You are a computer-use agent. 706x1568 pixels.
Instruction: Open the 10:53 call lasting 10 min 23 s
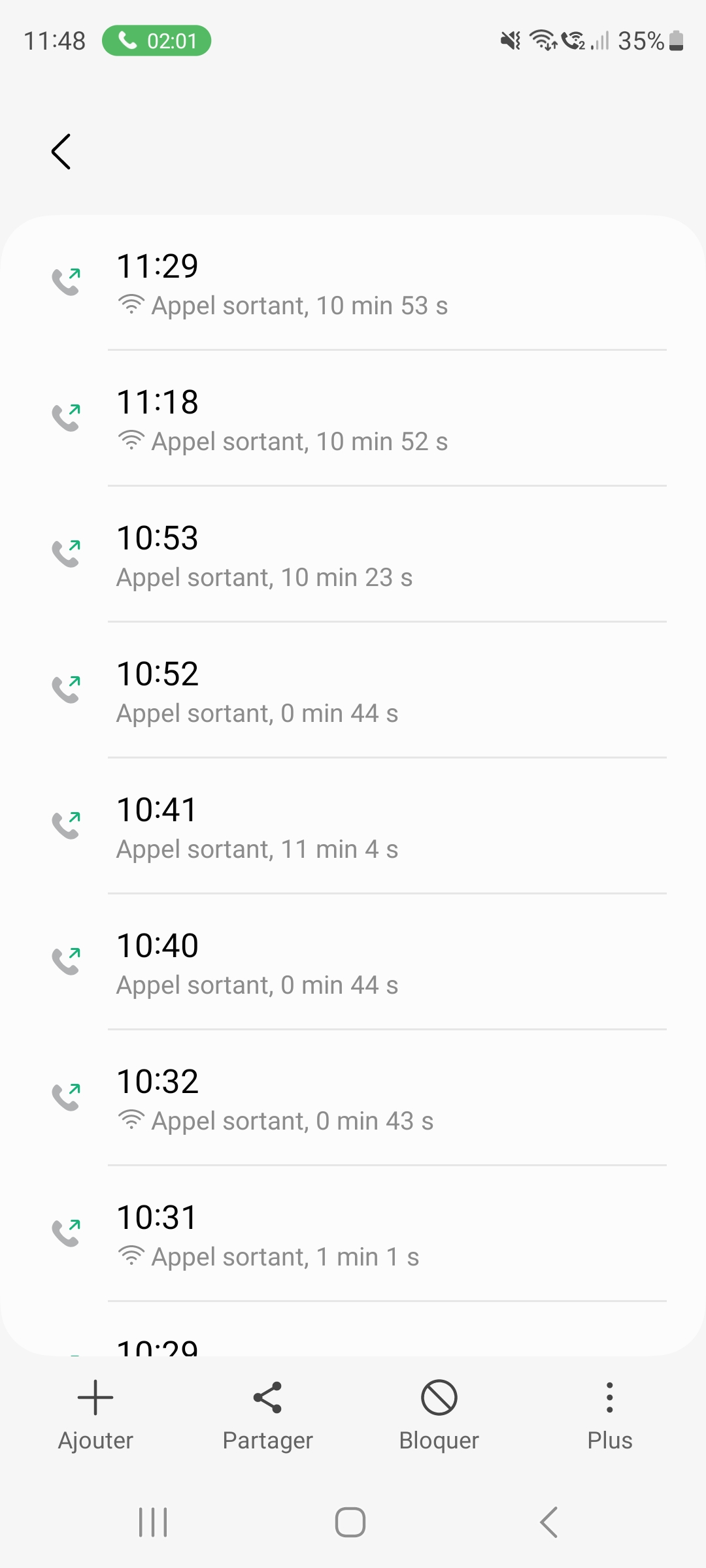353,556
